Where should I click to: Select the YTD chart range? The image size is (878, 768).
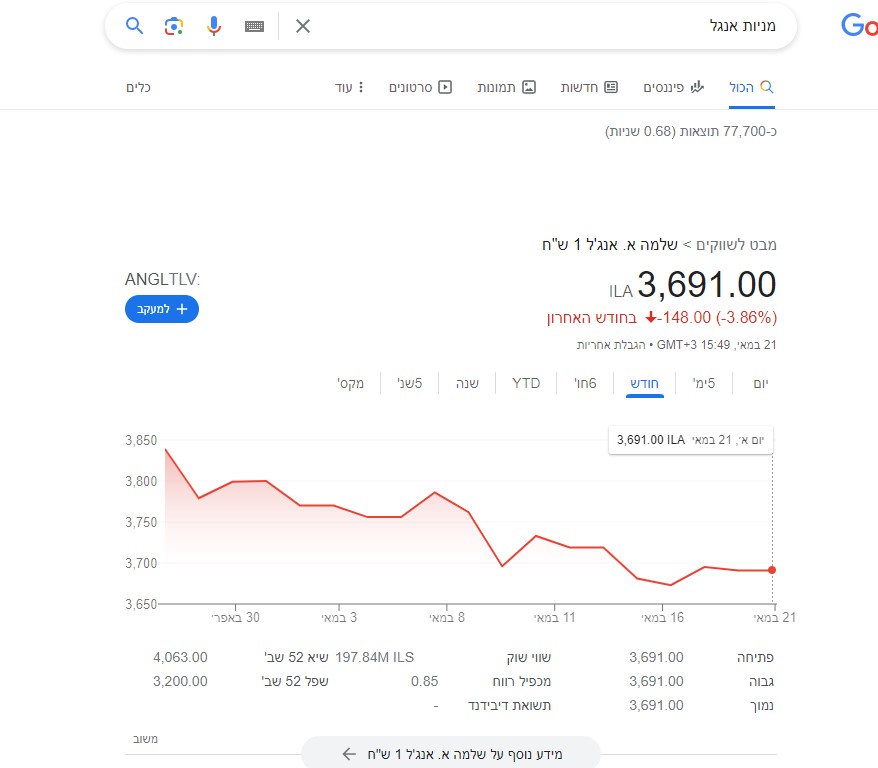click(x=526, y=383)
